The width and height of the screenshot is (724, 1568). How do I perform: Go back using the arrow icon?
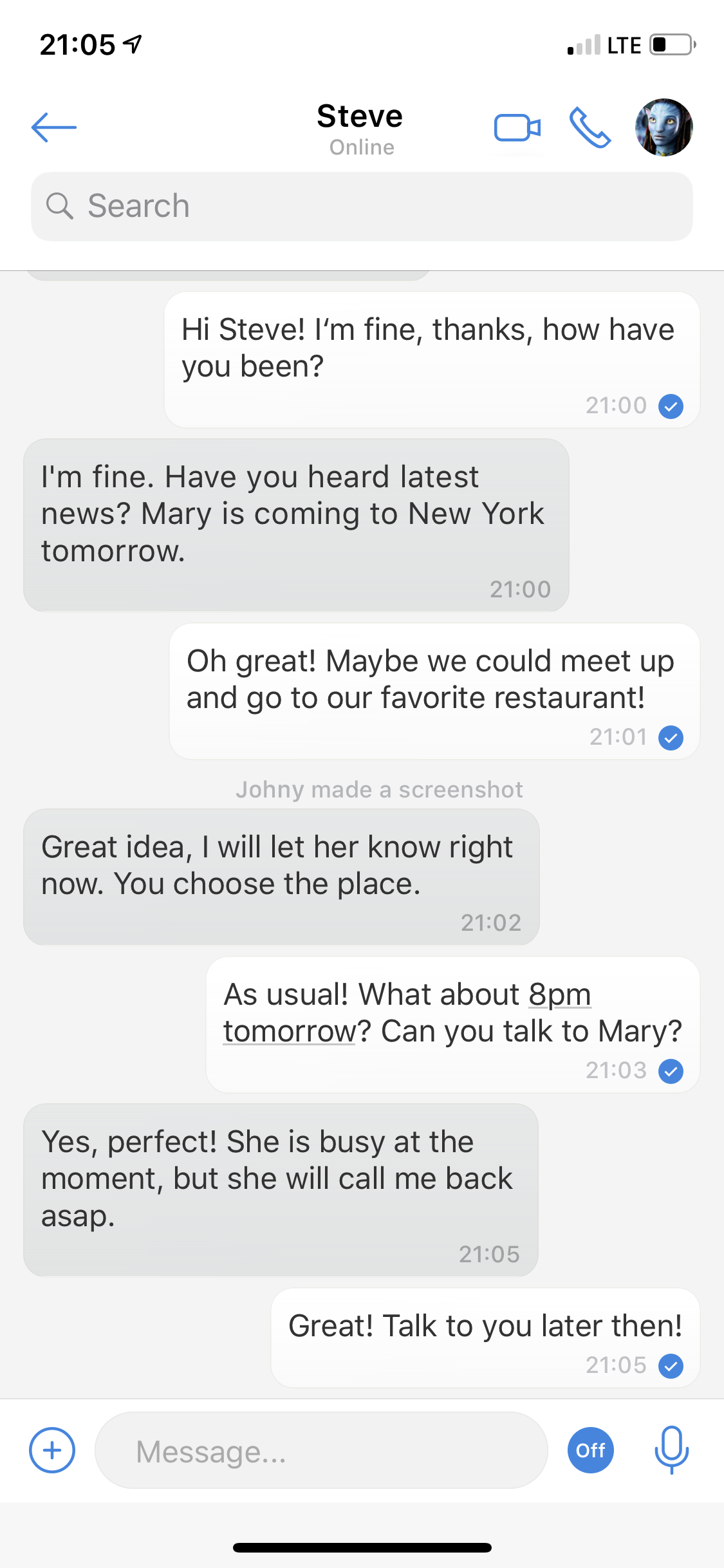(x=54, y=127)
